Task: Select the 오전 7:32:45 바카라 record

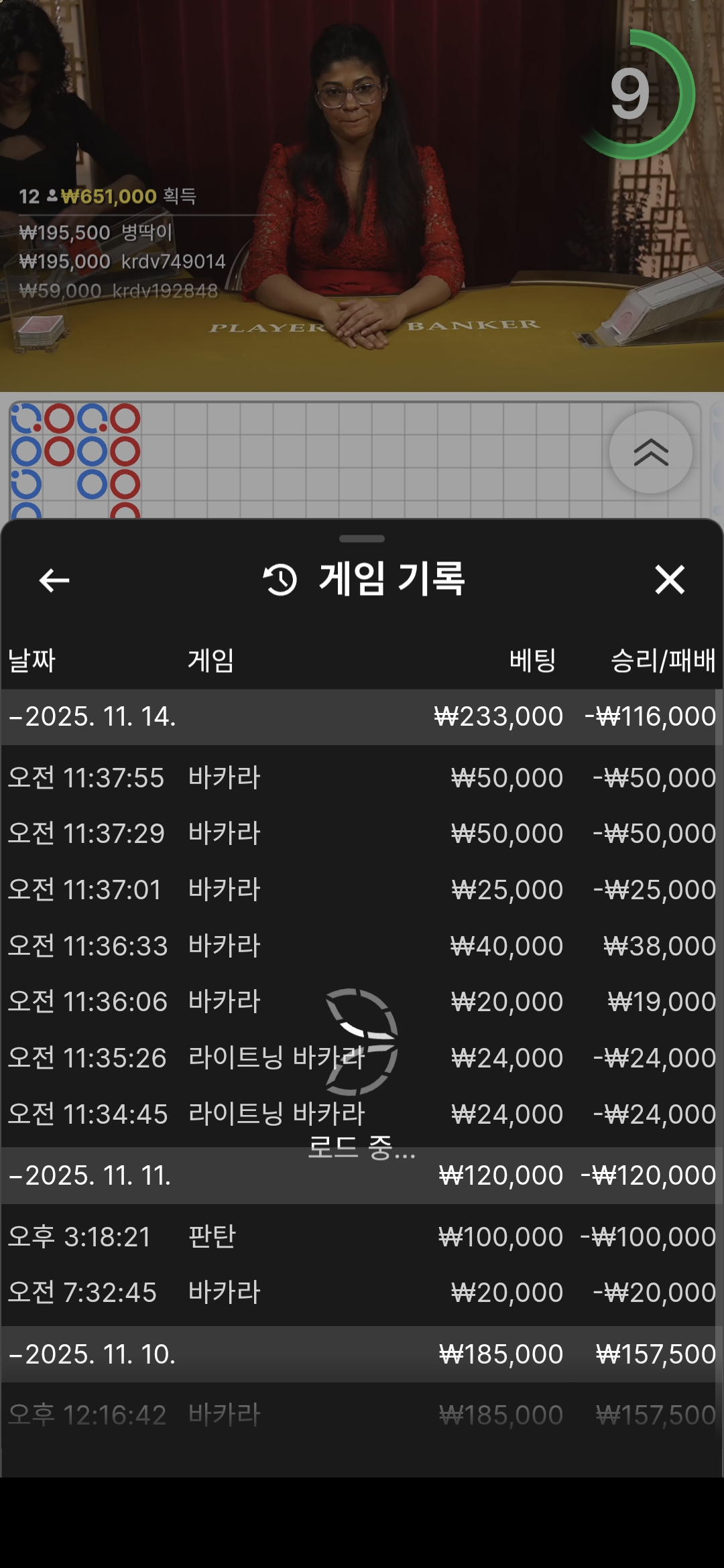Action: pos(362,1293)
